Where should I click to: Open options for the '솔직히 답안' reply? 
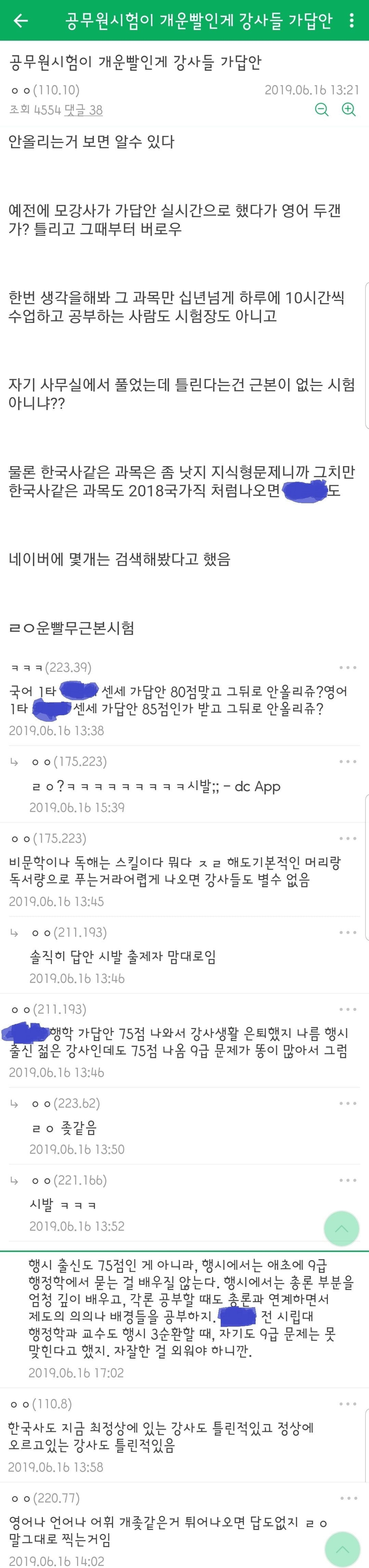point(348,932)
